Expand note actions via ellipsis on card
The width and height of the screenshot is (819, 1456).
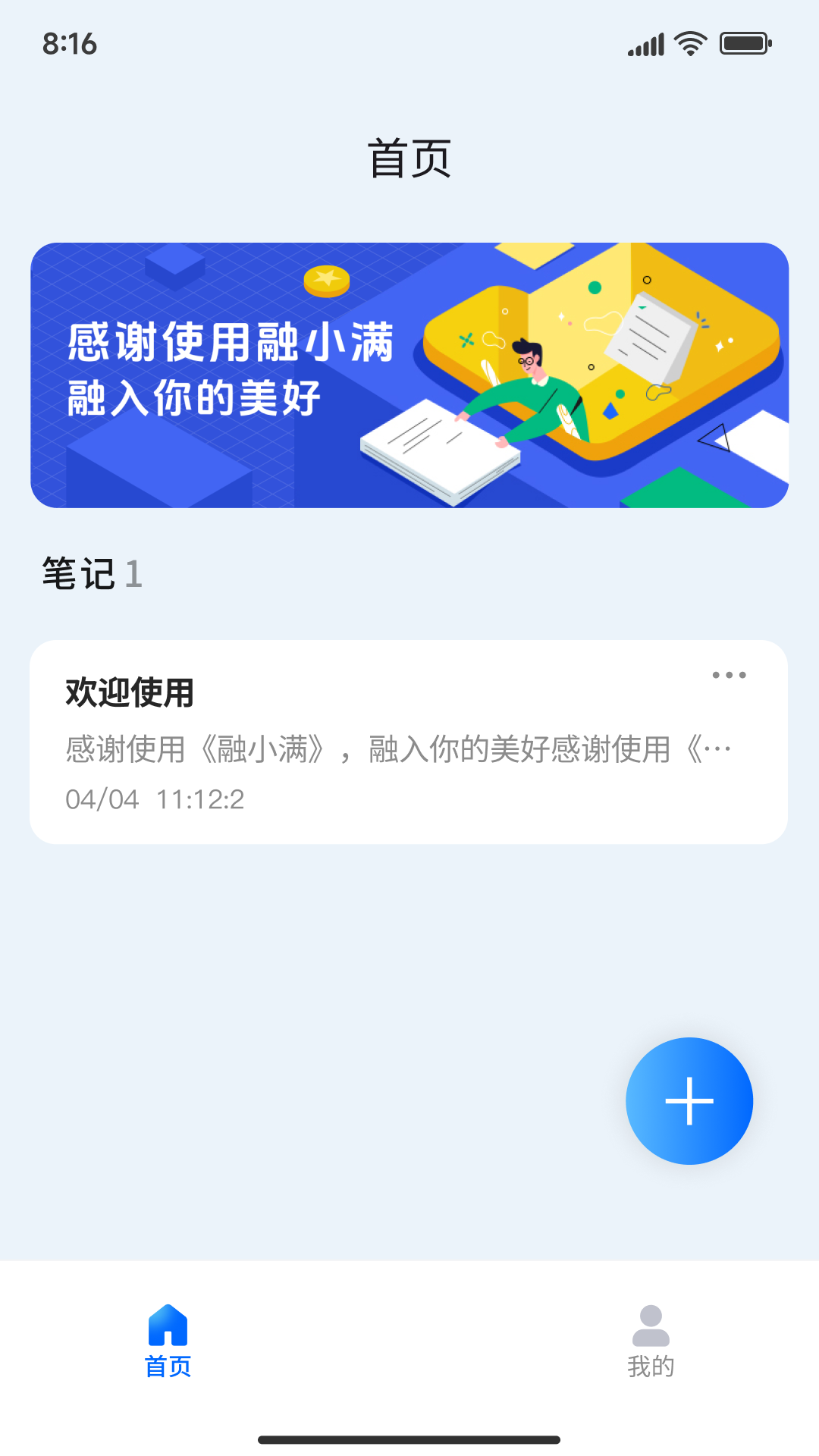pos(729,674)
